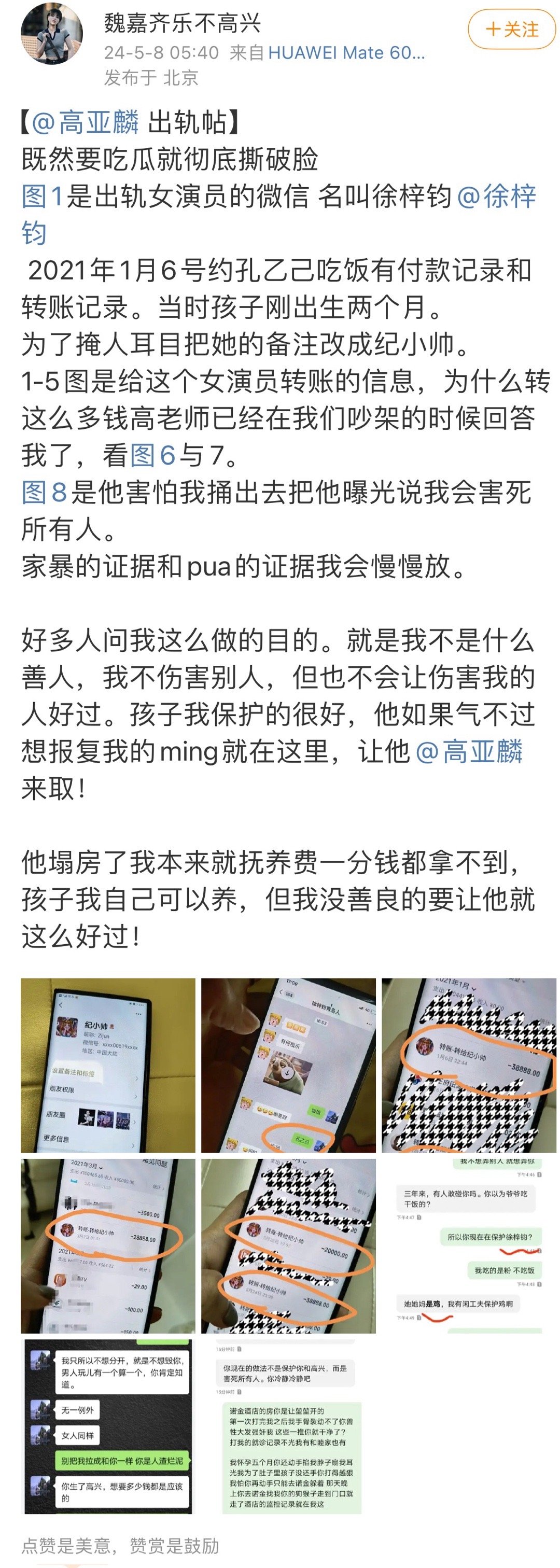Open the HUAWEI Mate 60 source link
This screenshot has width=560, height=1568.
[x=346, y=53]
